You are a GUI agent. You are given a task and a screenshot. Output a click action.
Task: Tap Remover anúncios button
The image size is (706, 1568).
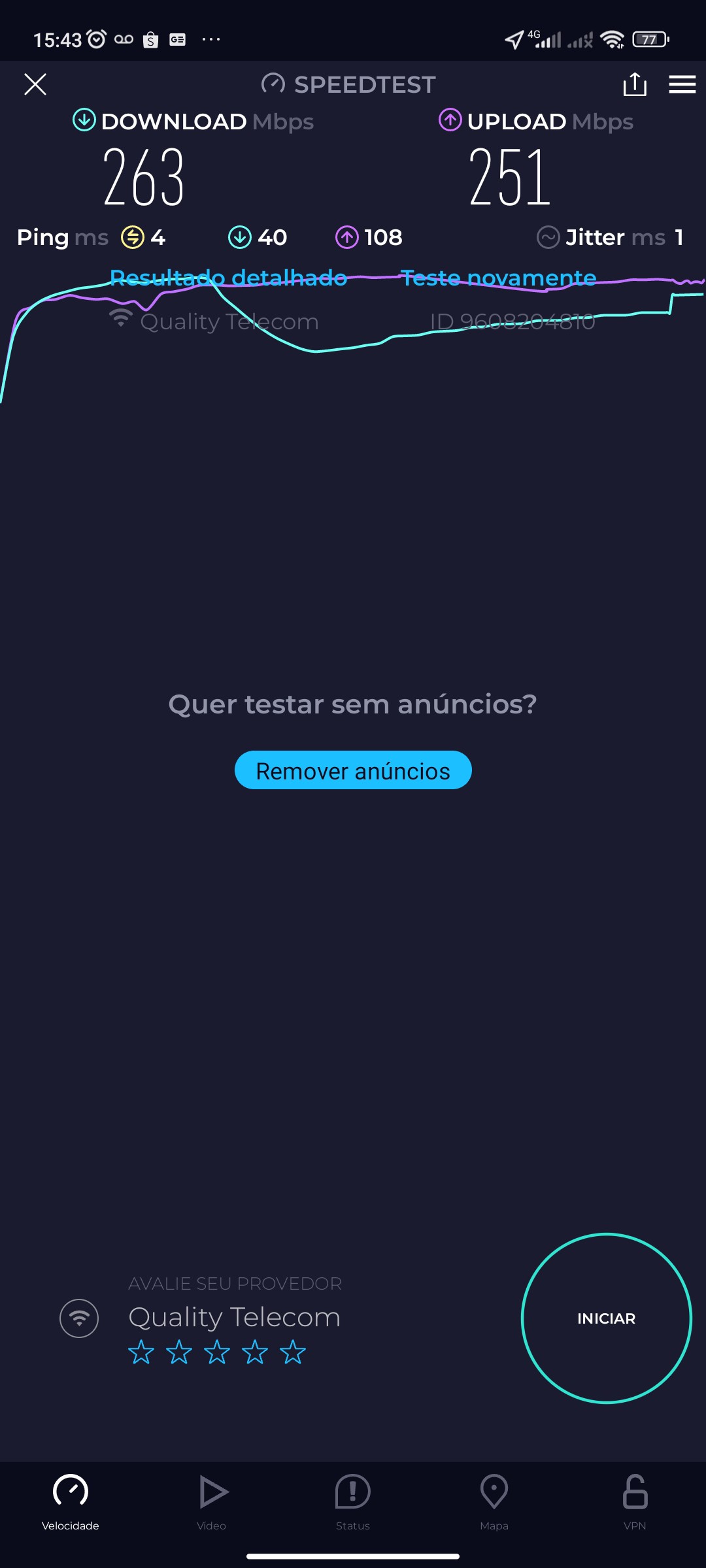pyautogui.click(x=353, y=770)
